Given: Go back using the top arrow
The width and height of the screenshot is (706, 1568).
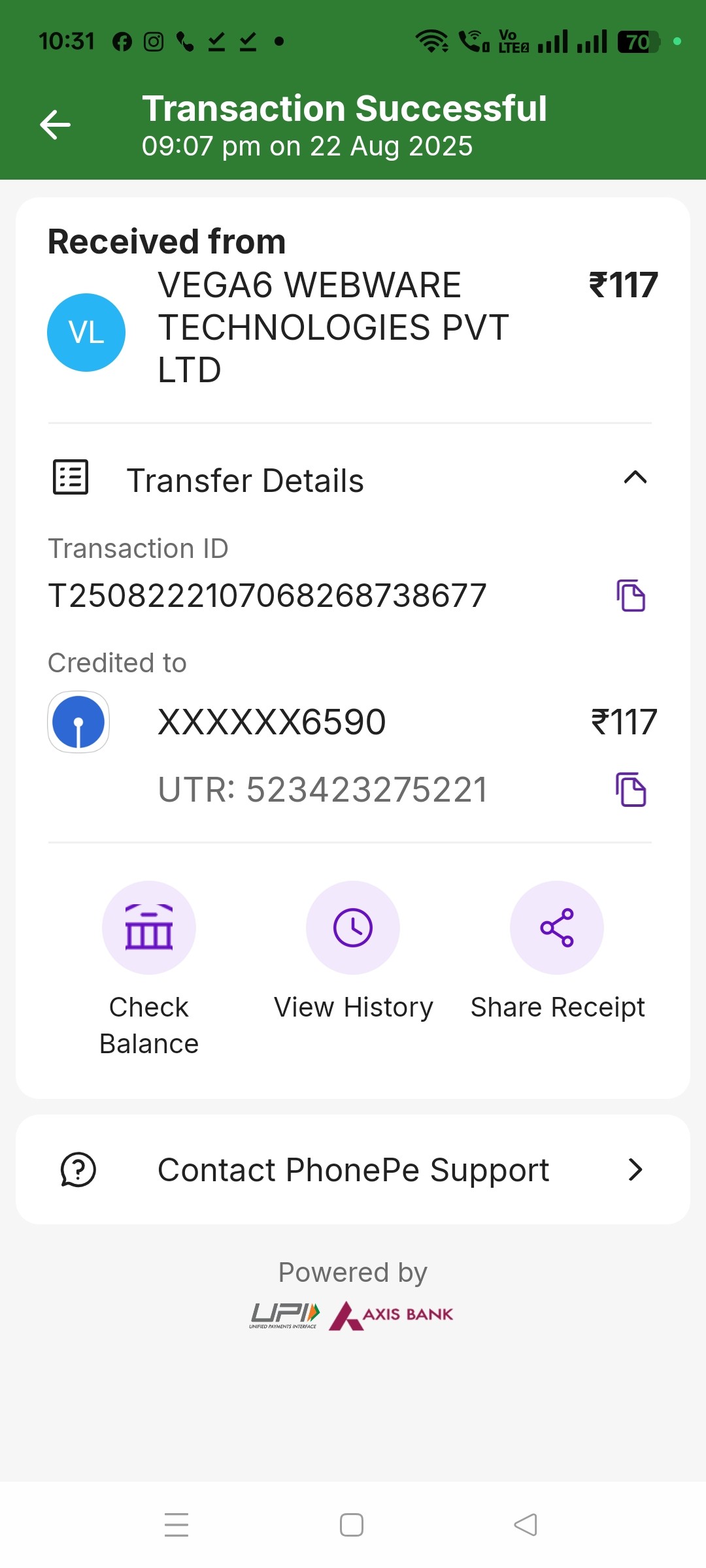Looking at the screenshot, I should (56, 125).
